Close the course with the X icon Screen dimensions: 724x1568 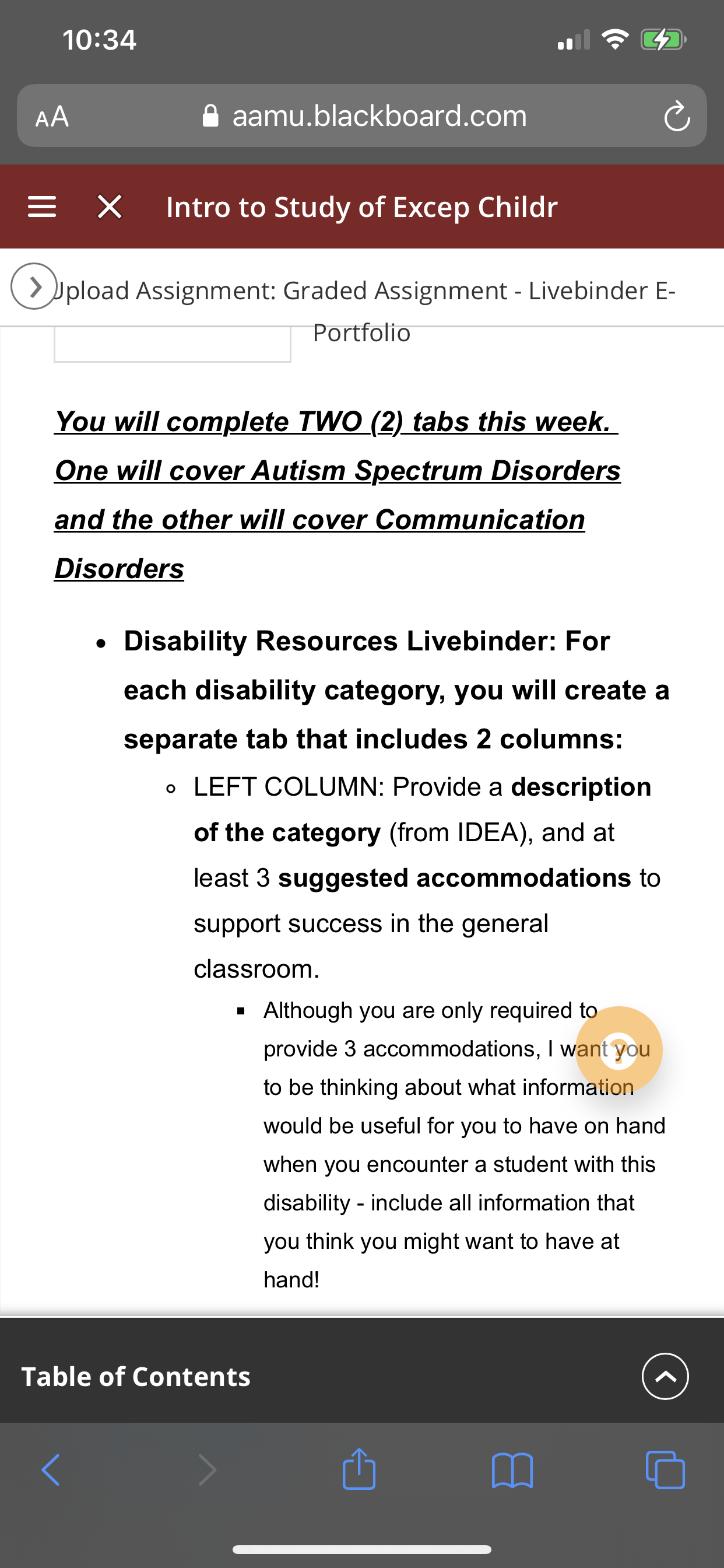110,206
